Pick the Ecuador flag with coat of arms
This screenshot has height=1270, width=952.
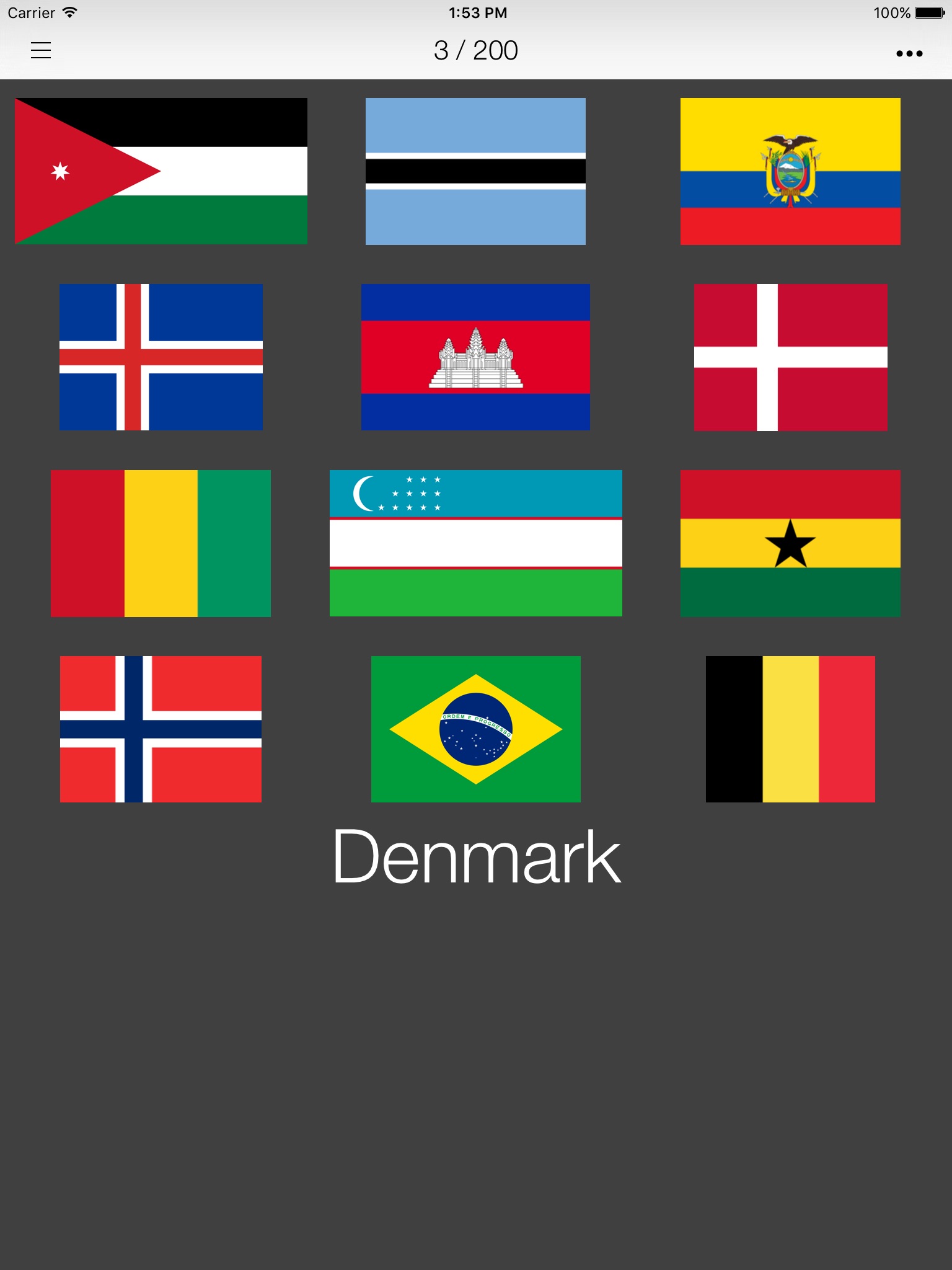(790, 171)
